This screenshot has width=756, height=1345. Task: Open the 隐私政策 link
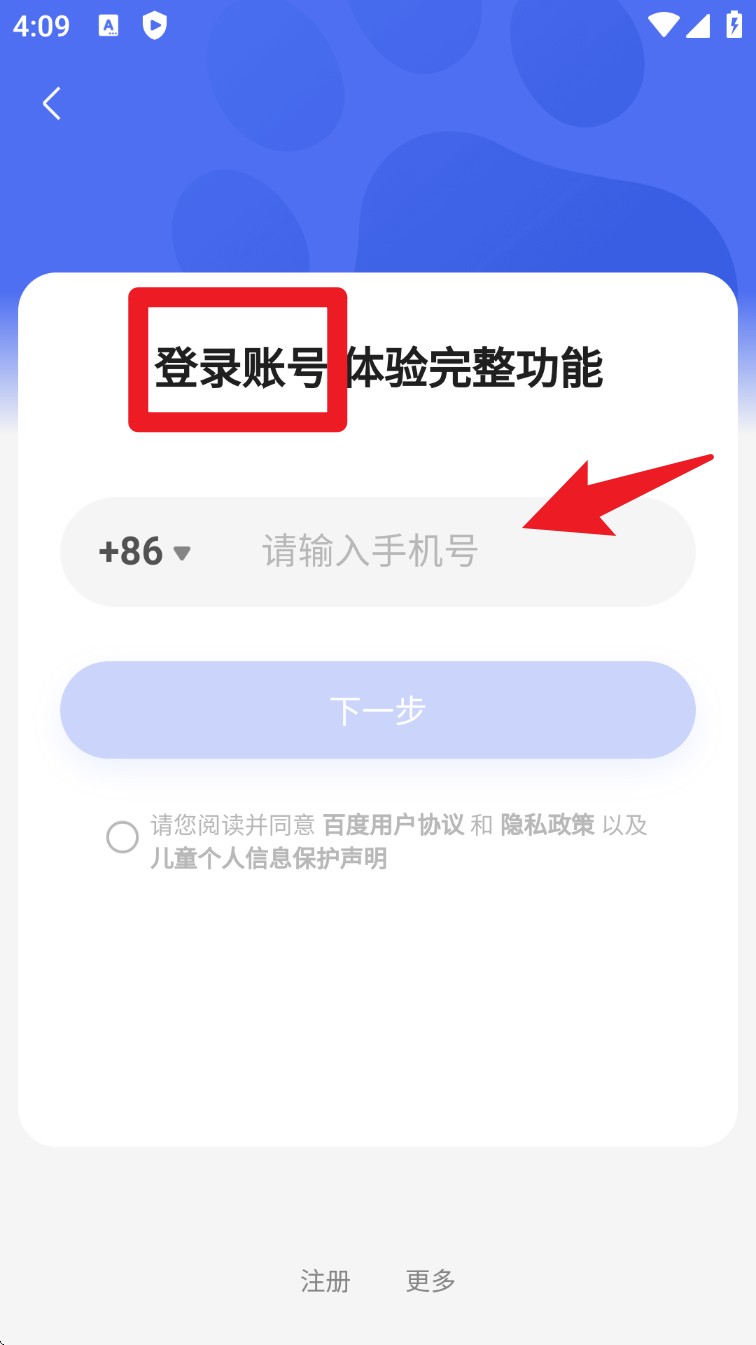(548, 825)
